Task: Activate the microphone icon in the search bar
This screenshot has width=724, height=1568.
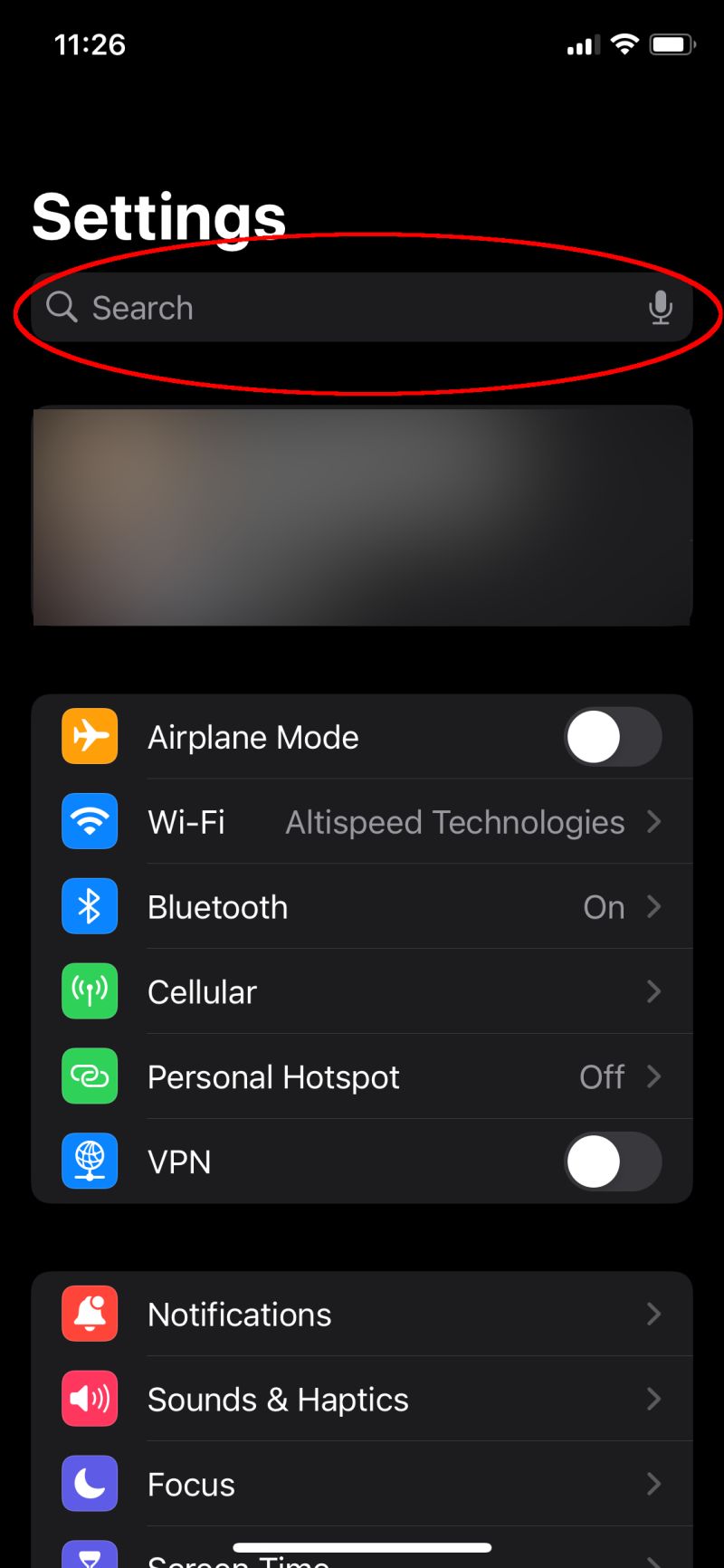Action: 662,308
